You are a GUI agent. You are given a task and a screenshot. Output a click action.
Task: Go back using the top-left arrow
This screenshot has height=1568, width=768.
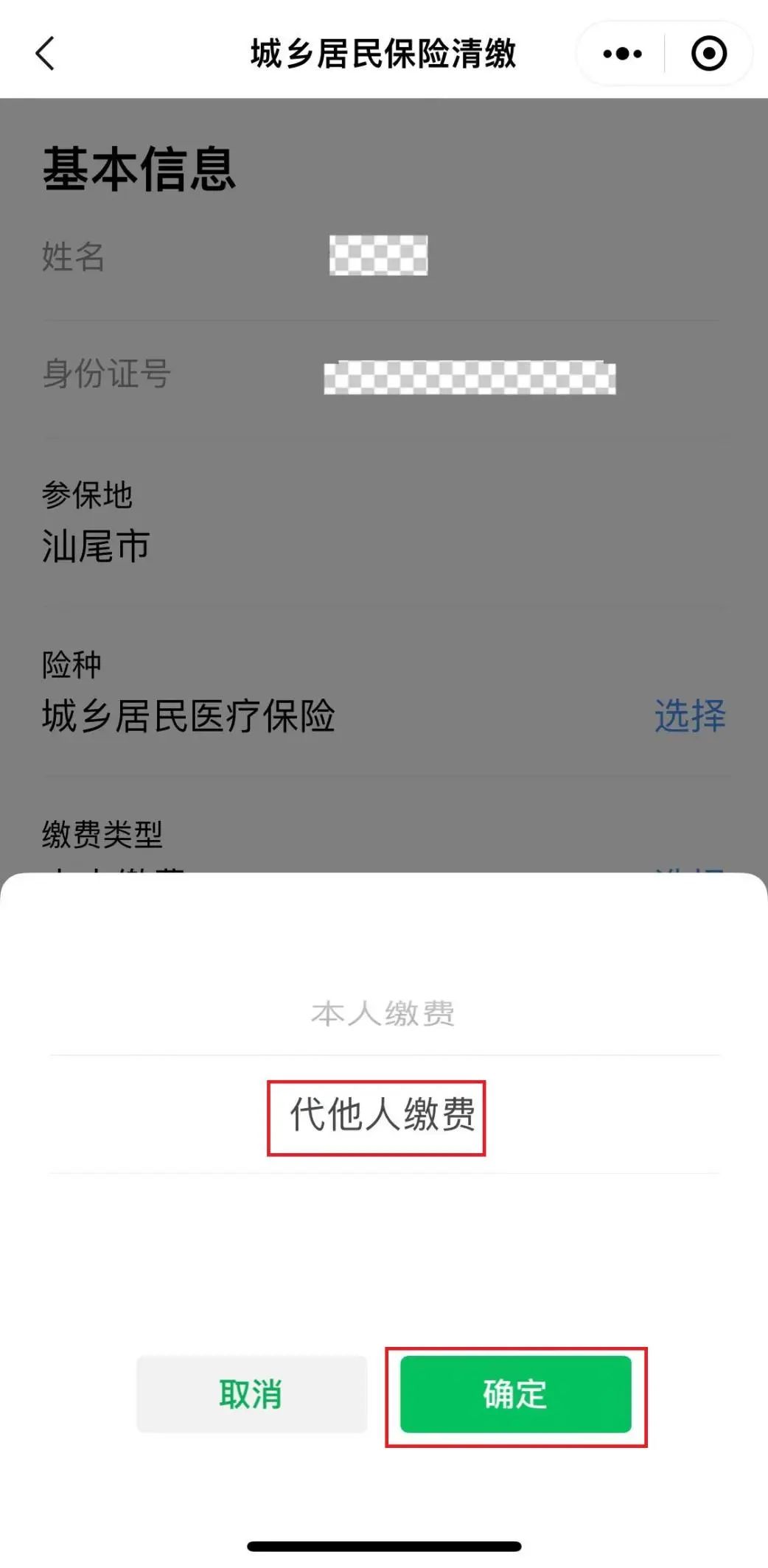click(45, 54)
